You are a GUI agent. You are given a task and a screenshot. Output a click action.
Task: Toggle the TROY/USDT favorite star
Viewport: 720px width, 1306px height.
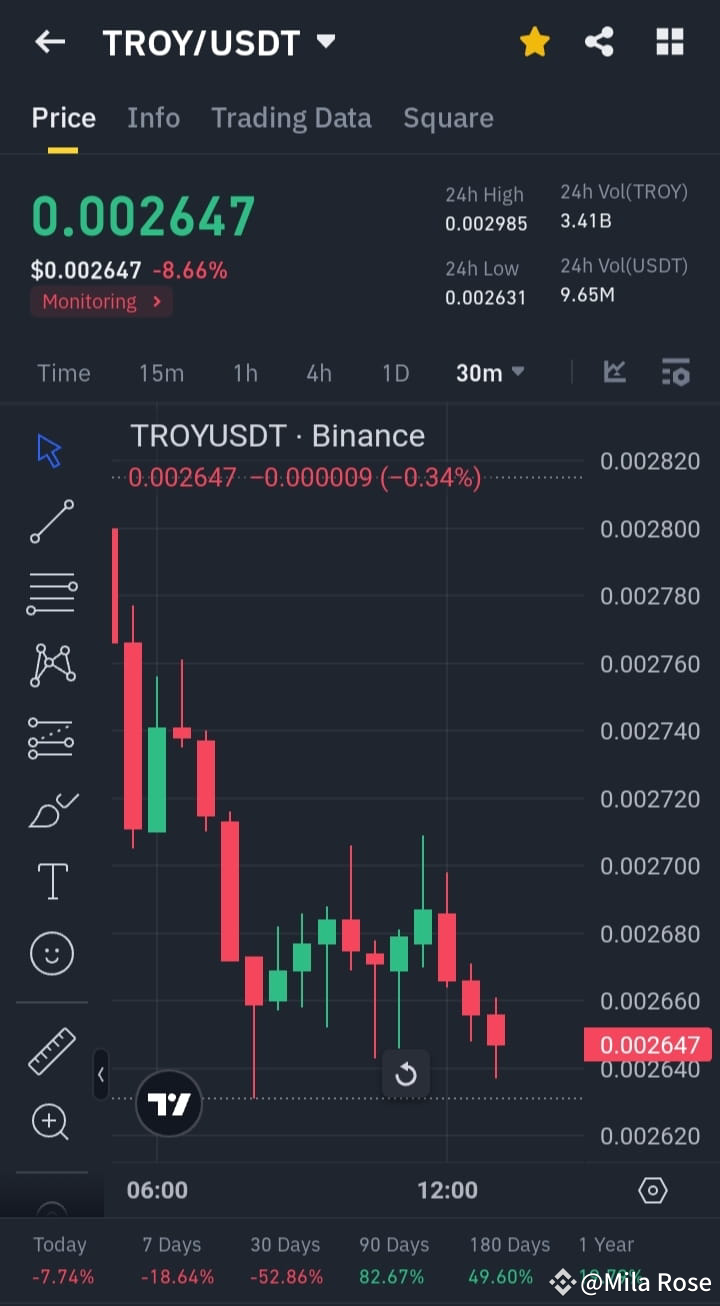click(x=534, y=42)
